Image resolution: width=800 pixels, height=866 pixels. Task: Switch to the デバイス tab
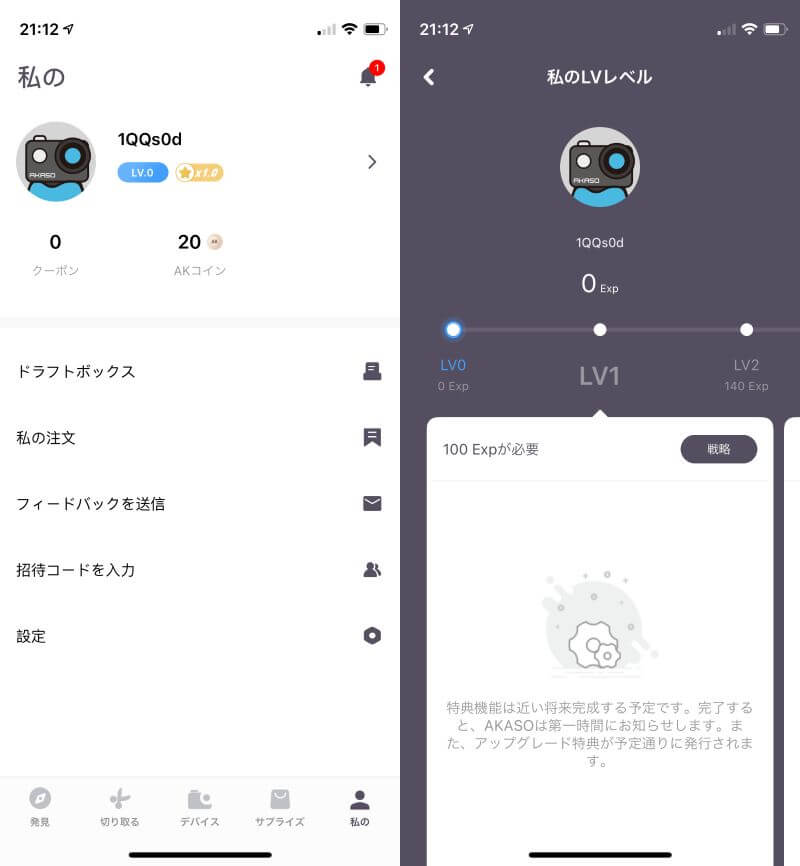point(200,808)
